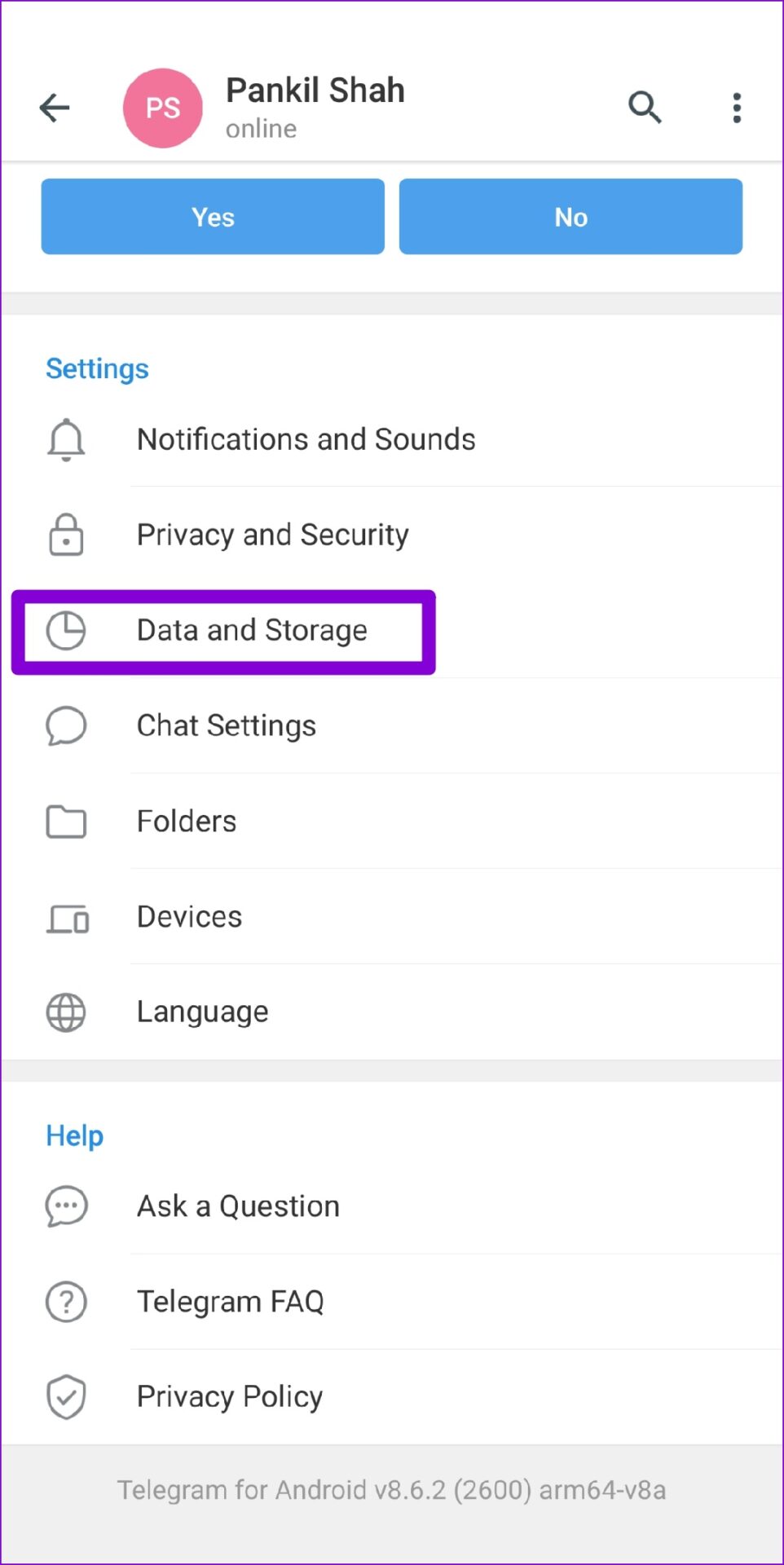784x1565 pixels.
Task: Go back with the arrow icon
Action: pyautogui.click(x=54, y=107)
